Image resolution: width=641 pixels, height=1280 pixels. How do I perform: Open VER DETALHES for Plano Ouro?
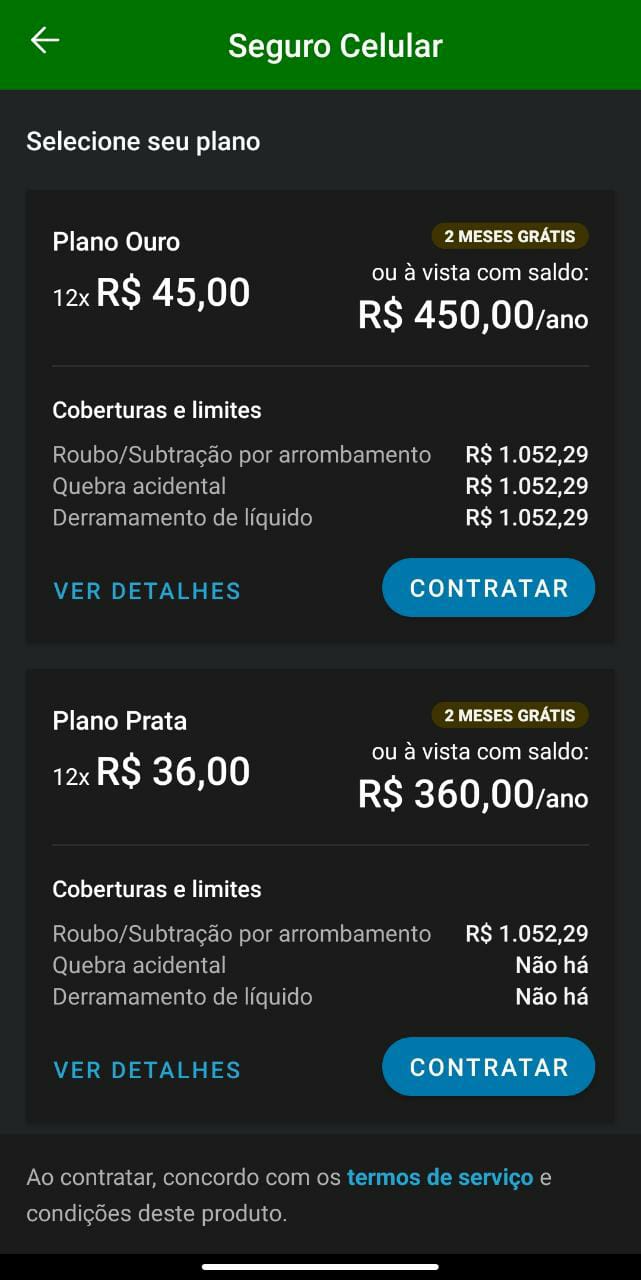click(147, 591)
